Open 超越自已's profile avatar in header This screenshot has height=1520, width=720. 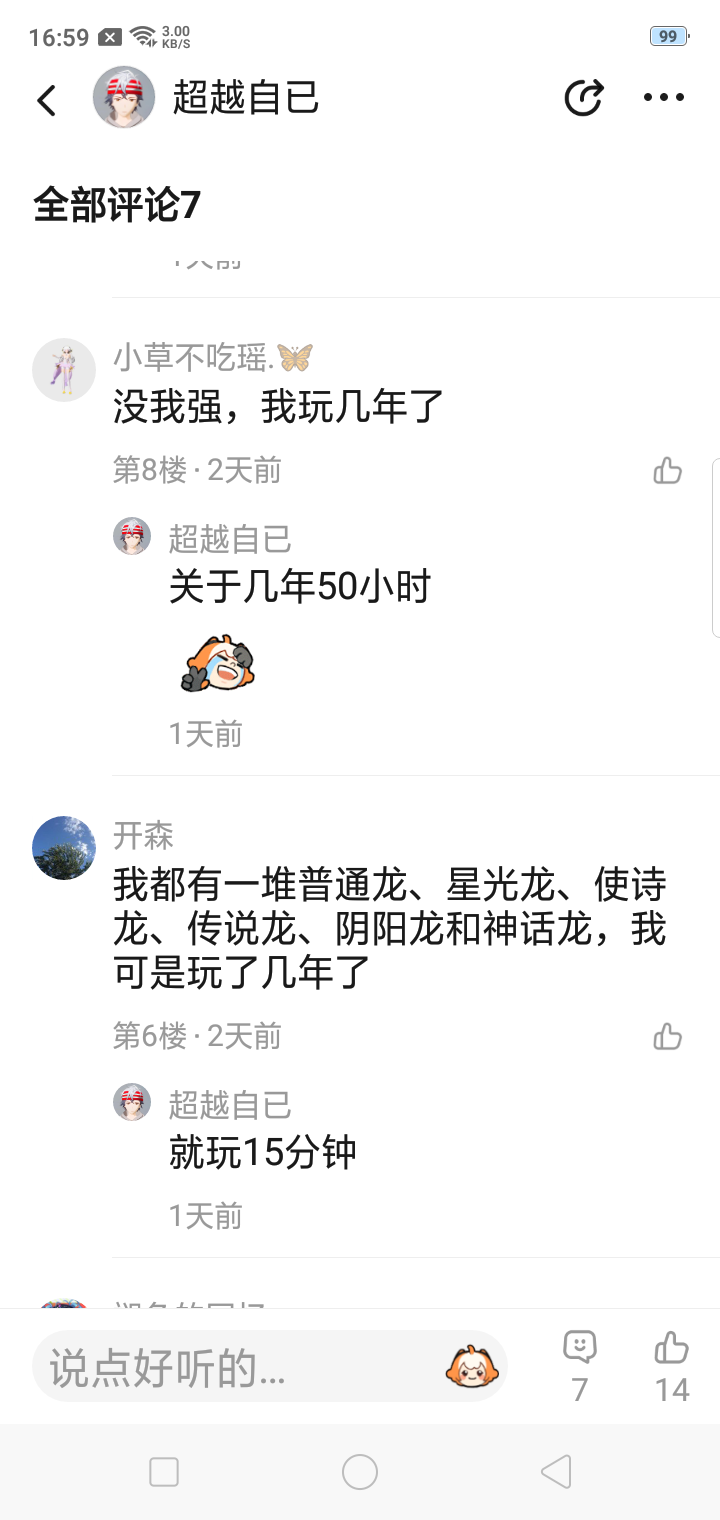(124, 98)
